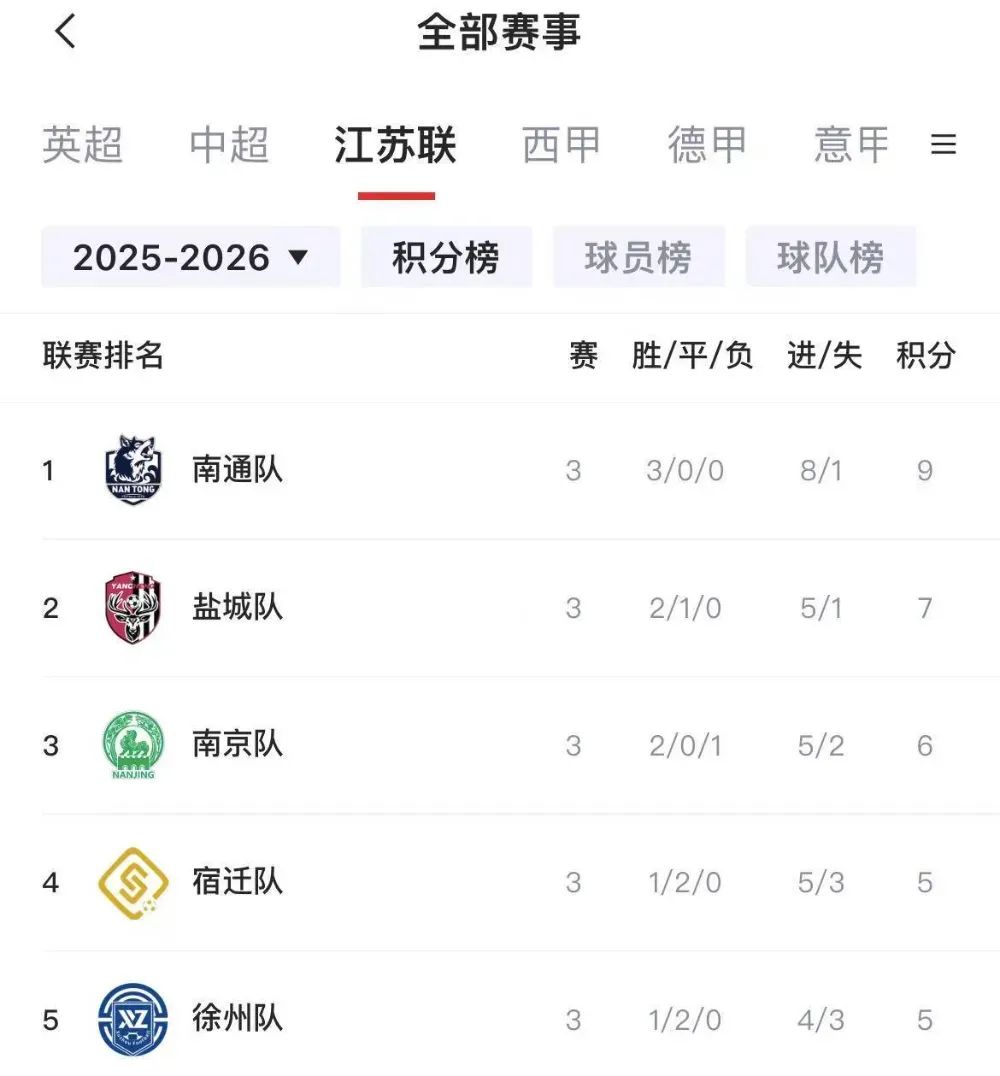Open the full league list menu
This screenshot has height=1076, width=1000.
pyautogui.click(x=943, y=145)
